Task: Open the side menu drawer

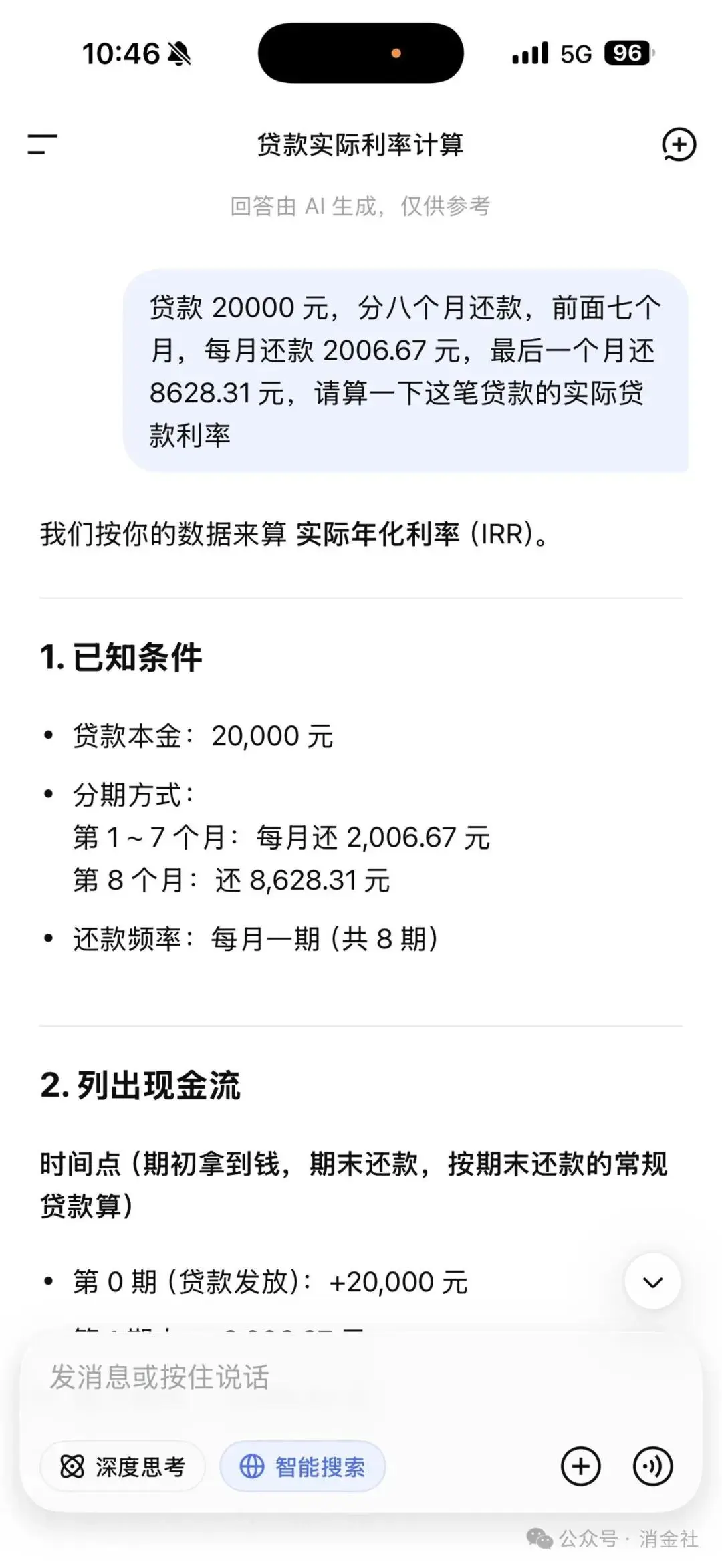Action: (42, 144)
